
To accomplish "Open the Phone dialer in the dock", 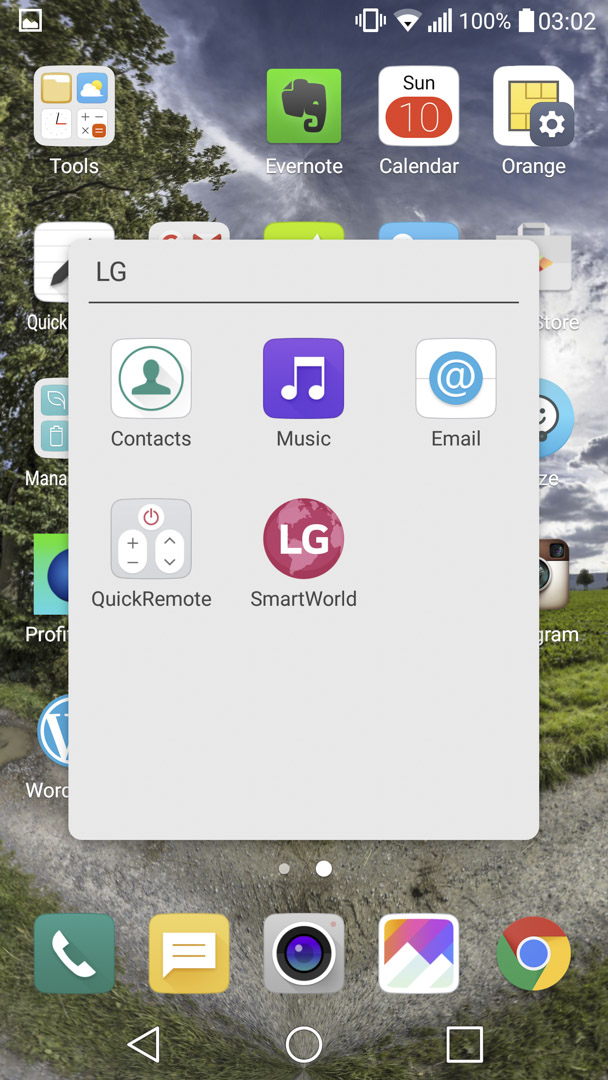I will click(x=74, y=953).
